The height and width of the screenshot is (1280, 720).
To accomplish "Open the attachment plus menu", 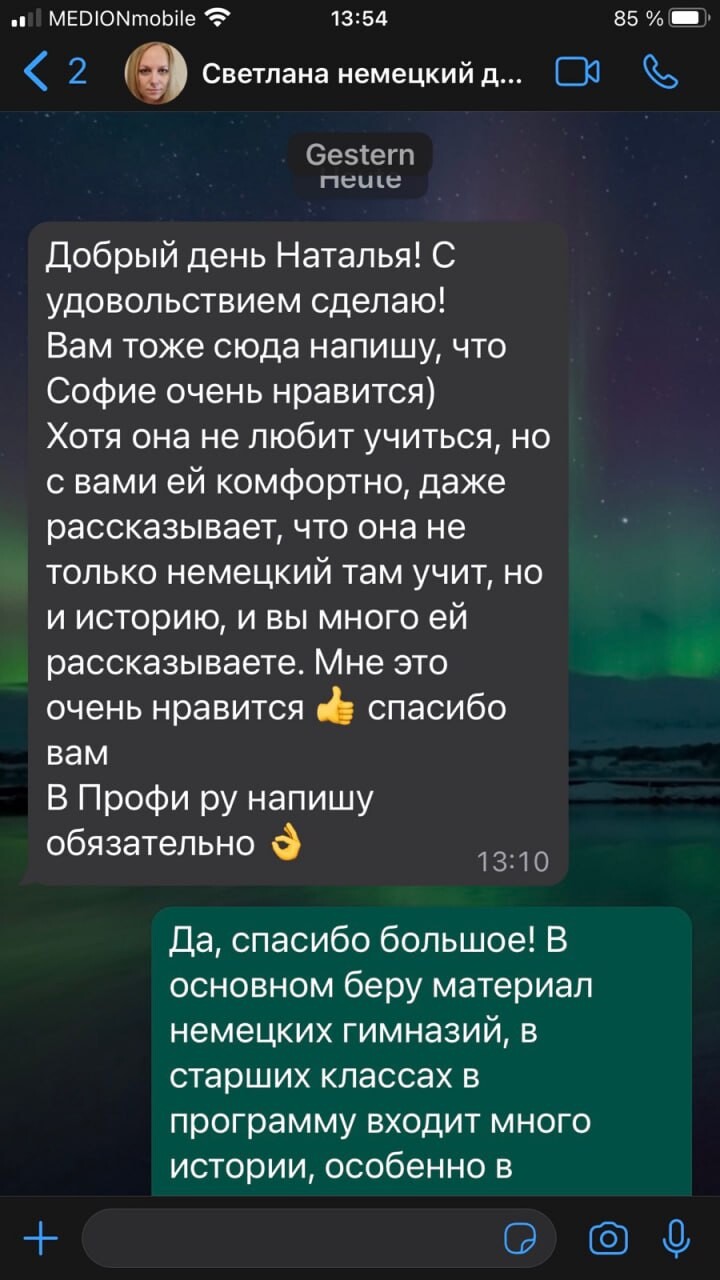I will (x=40, y=1240).
